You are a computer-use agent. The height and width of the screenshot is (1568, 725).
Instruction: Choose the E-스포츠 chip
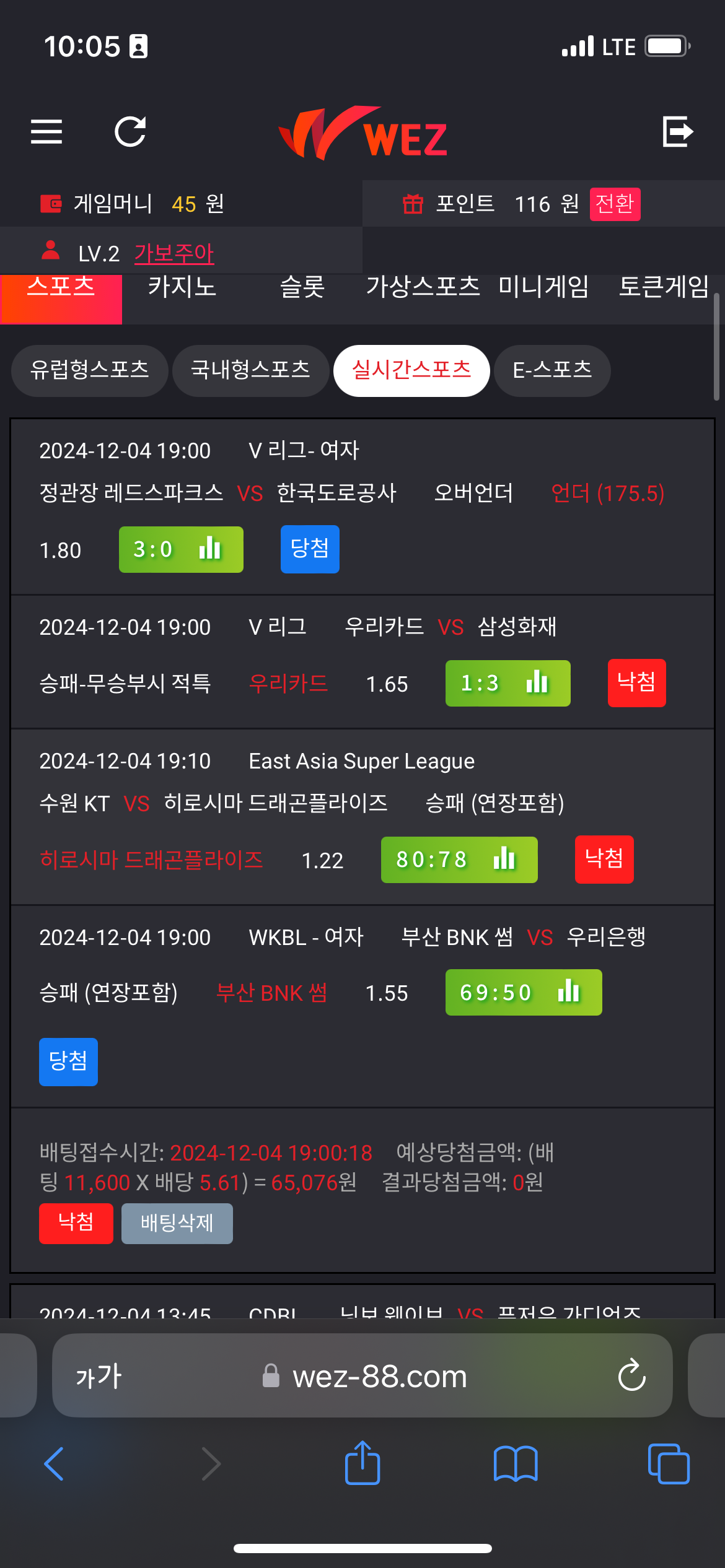(552, 370)
